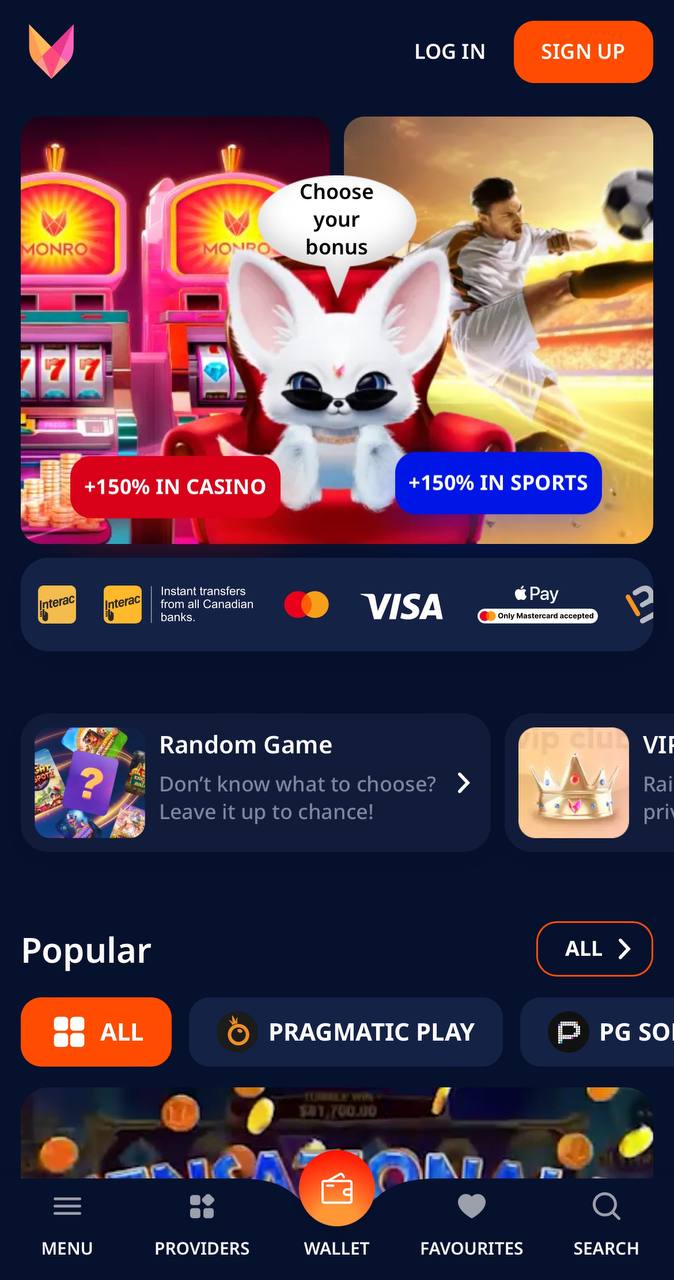Filter games by PG Soft provider
Image resolution: width=674 pixels, height=1280 pixels.
tap(598, 1032)
